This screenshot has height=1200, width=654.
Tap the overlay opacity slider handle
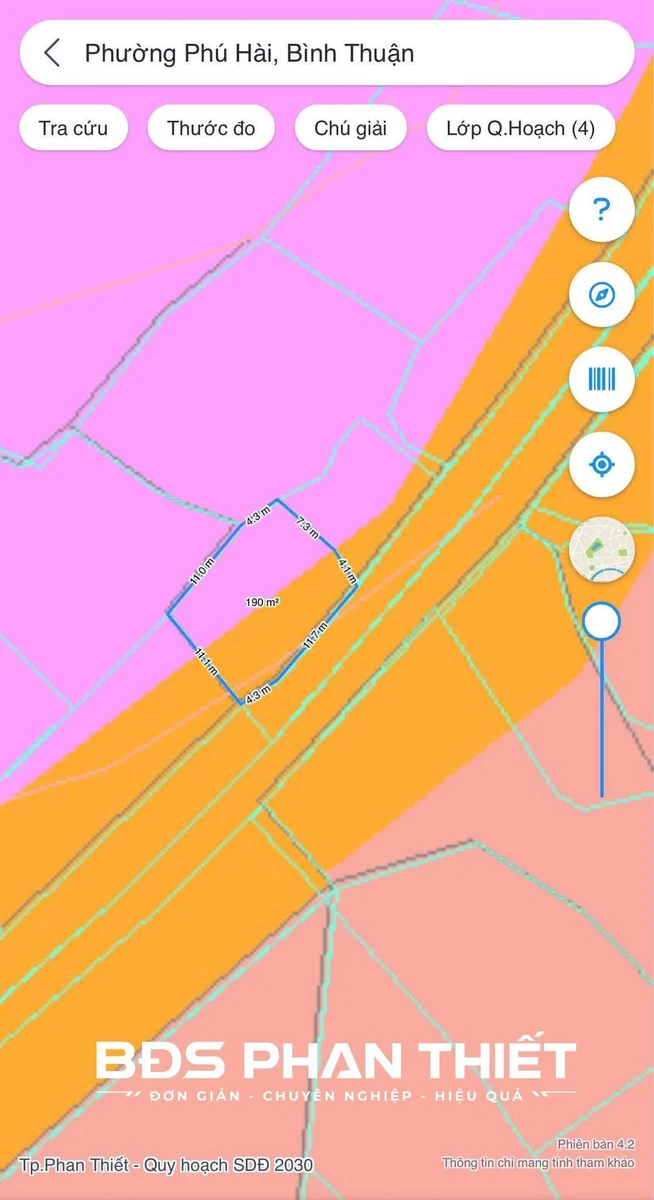pos(601,621)
